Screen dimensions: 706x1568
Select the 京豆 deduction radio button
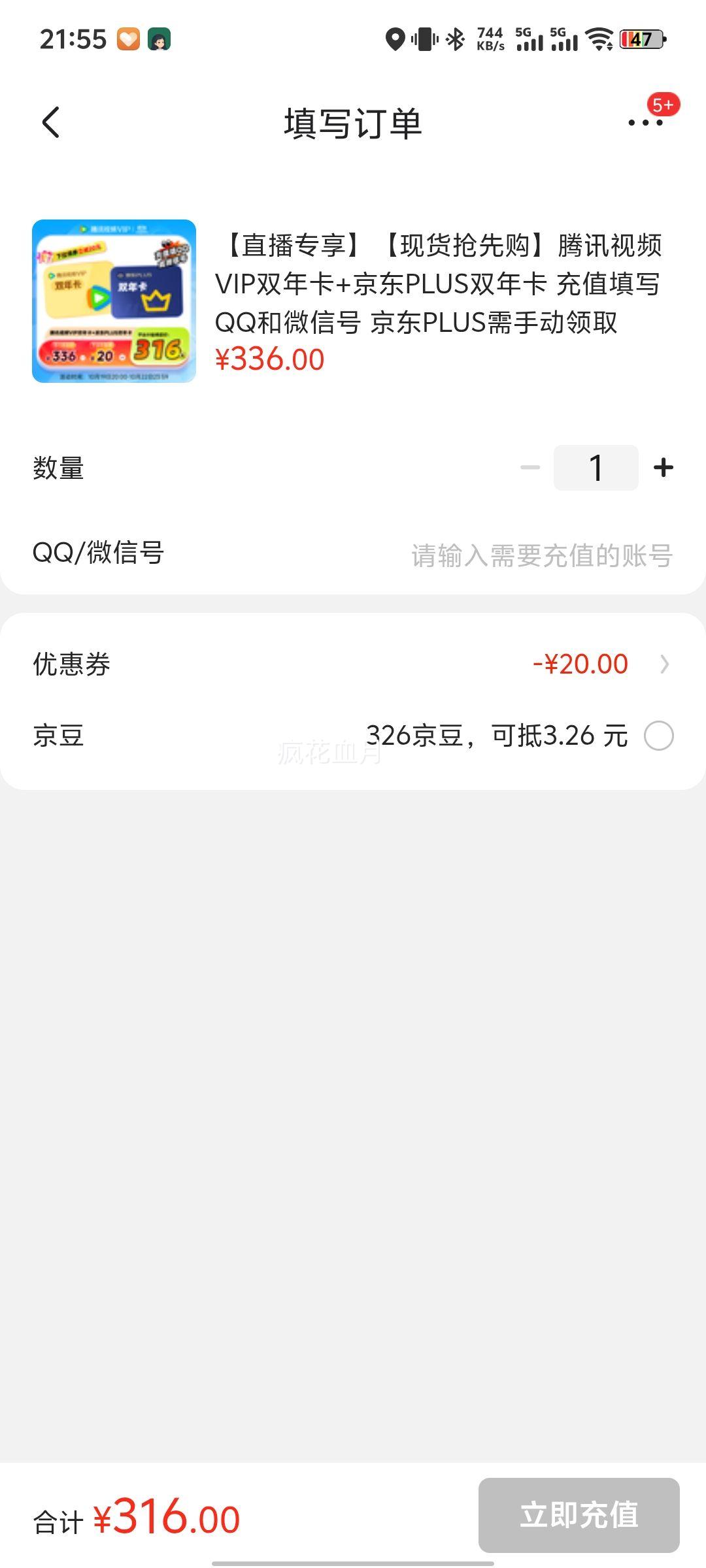[x=658, y=736]
